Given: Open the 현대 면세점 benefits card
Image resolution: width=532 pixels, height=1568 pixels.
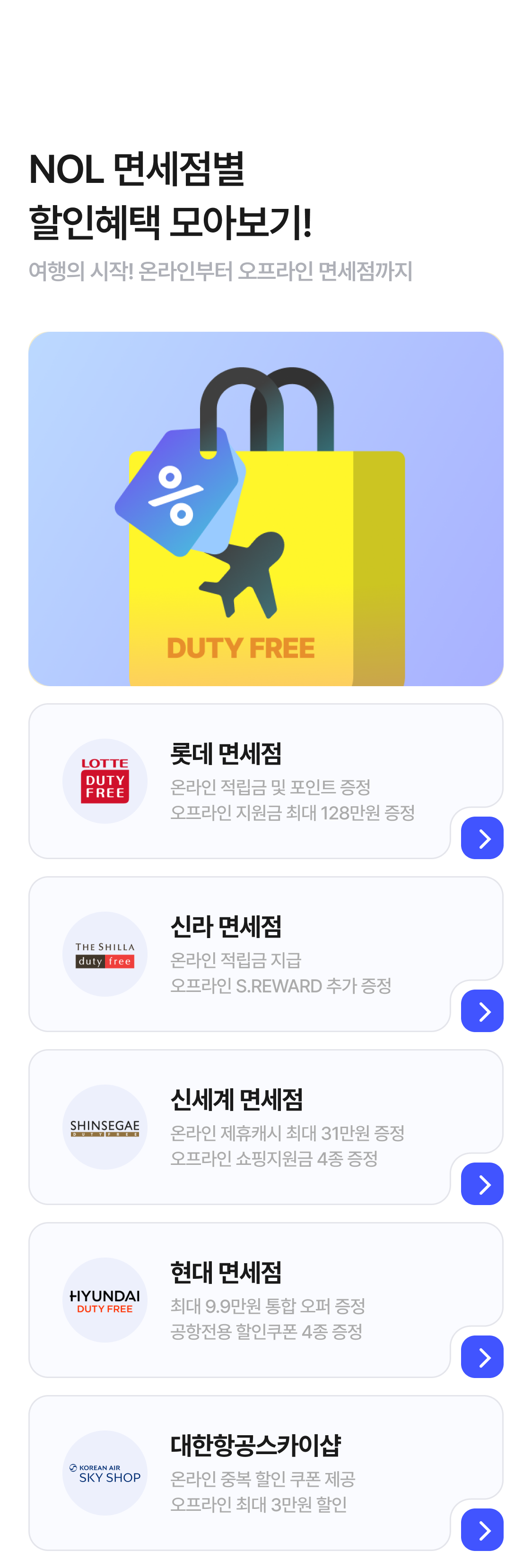Looking at the screenshot, I should [x=244, y=1300].
